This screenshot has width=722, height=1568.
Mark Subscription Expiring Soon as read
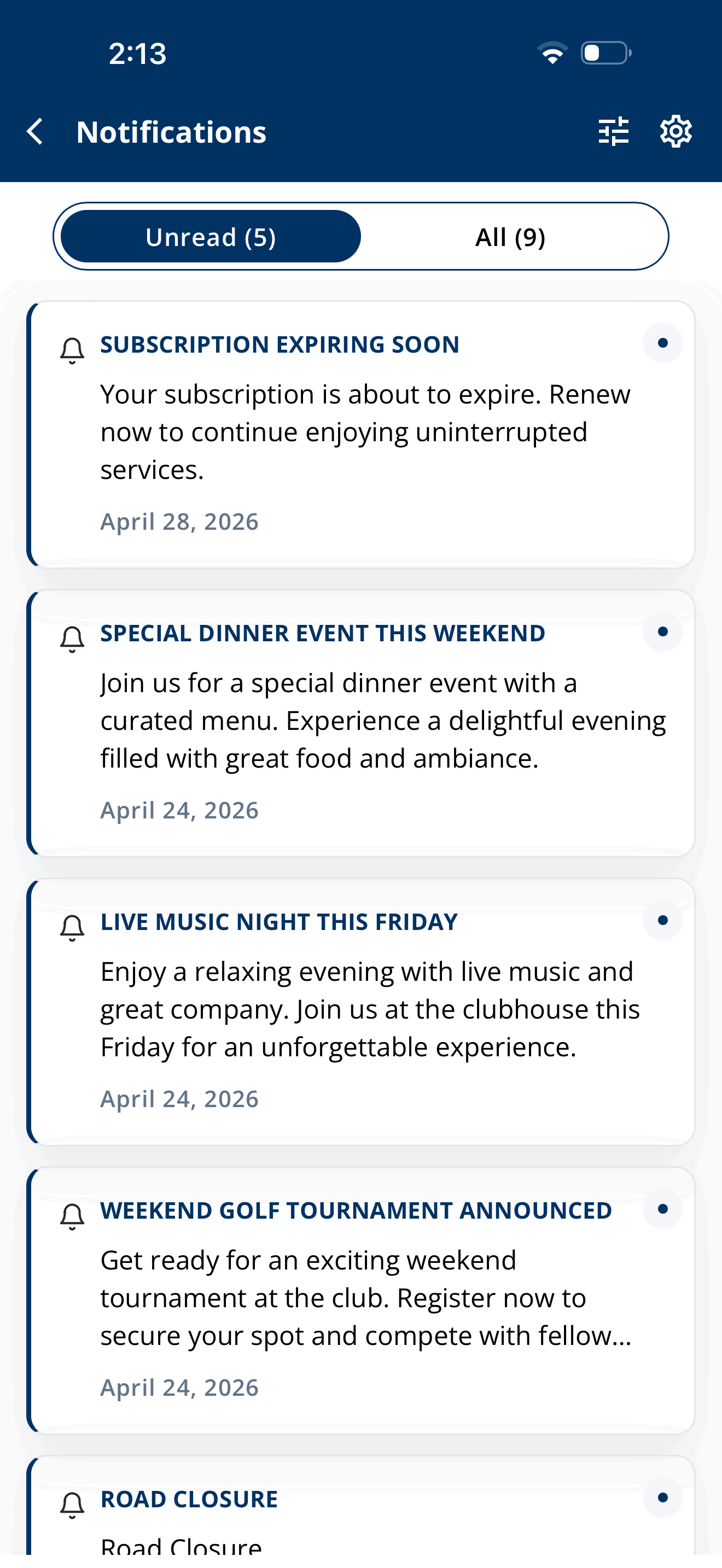tap(662, 343)
